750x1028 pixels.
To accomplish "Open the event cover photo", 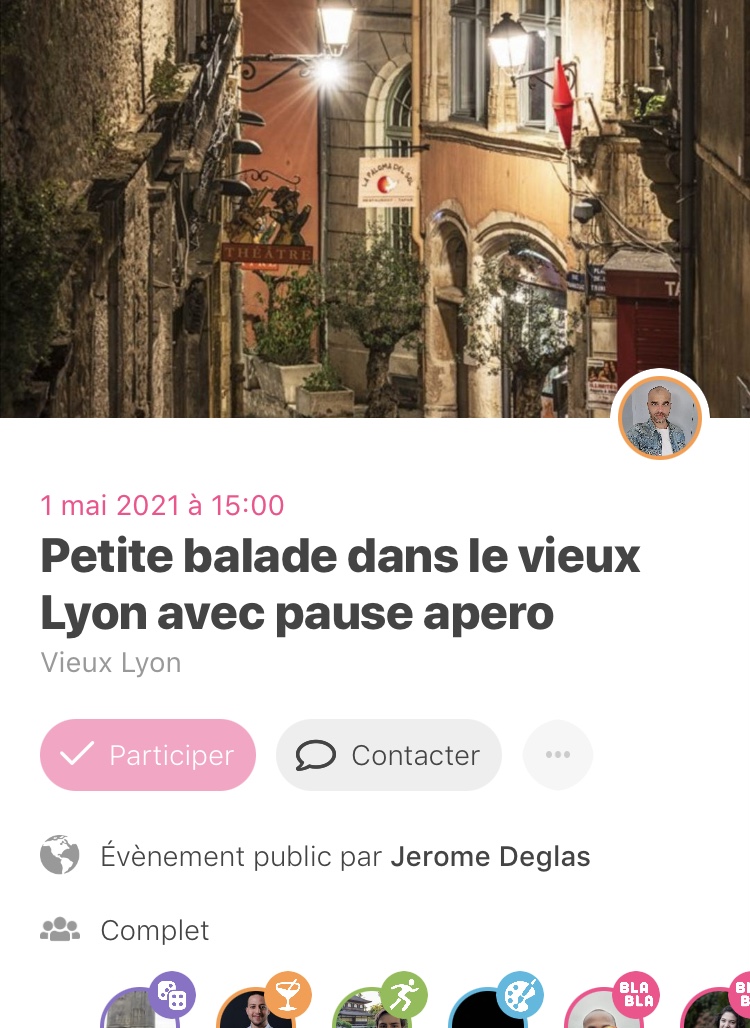I will tap(375, 200).
